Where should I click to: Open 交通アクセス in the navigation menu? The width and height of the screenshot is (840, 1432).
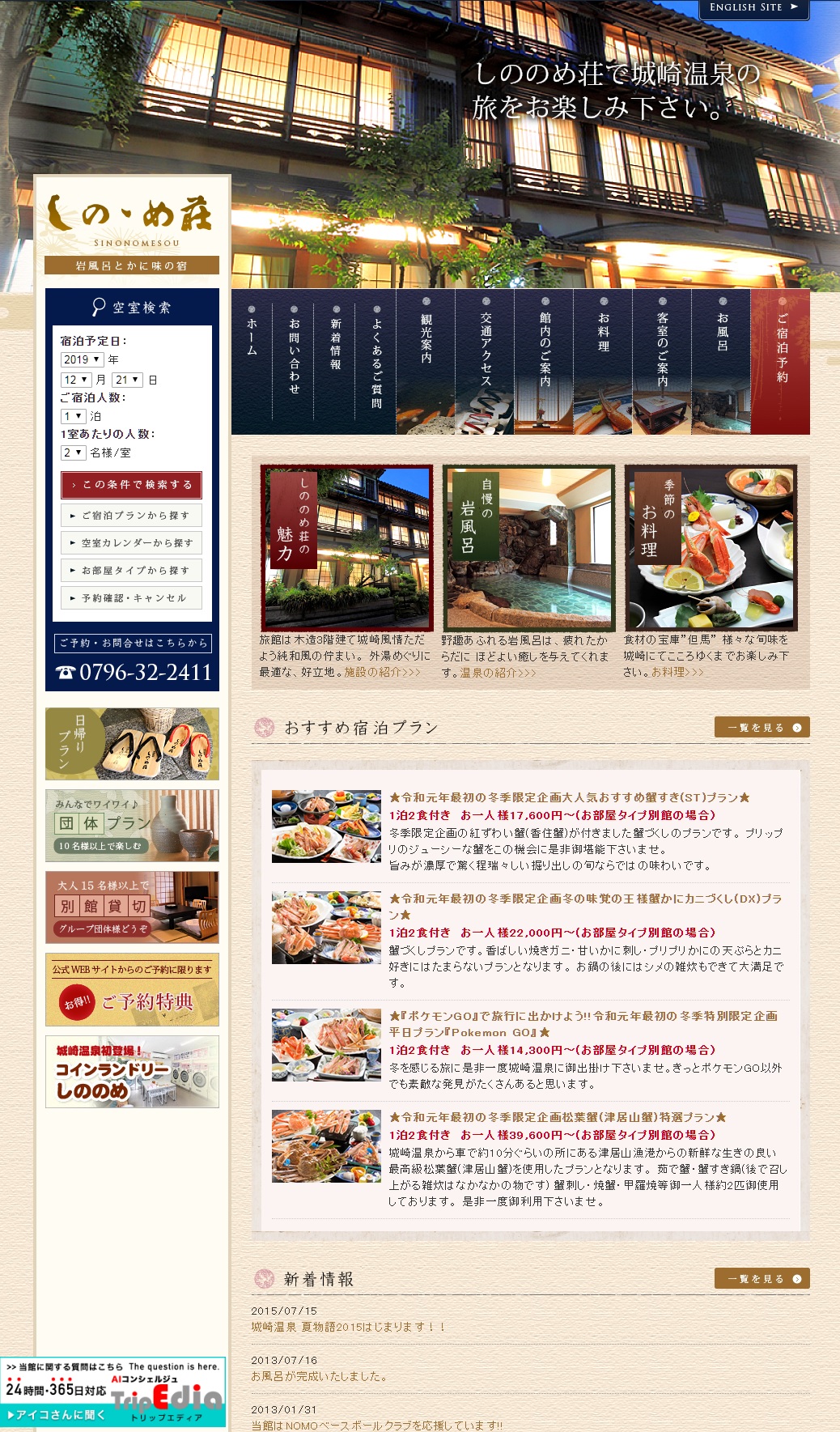click(485, 362)
